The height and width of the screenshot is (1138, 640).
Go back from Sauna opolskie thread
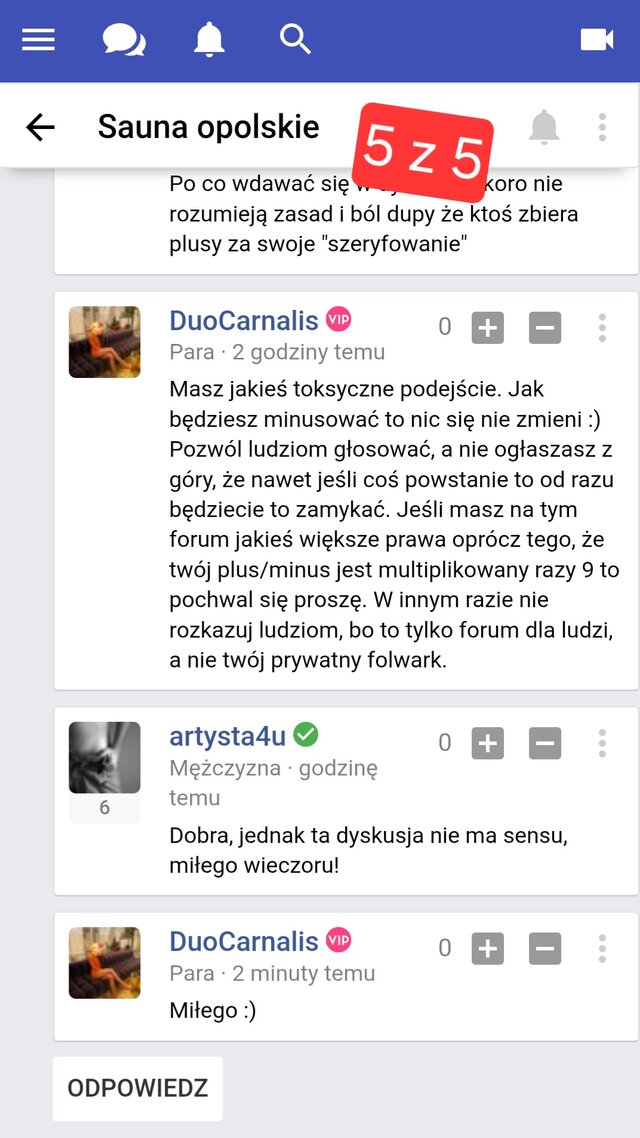point(40,127)
